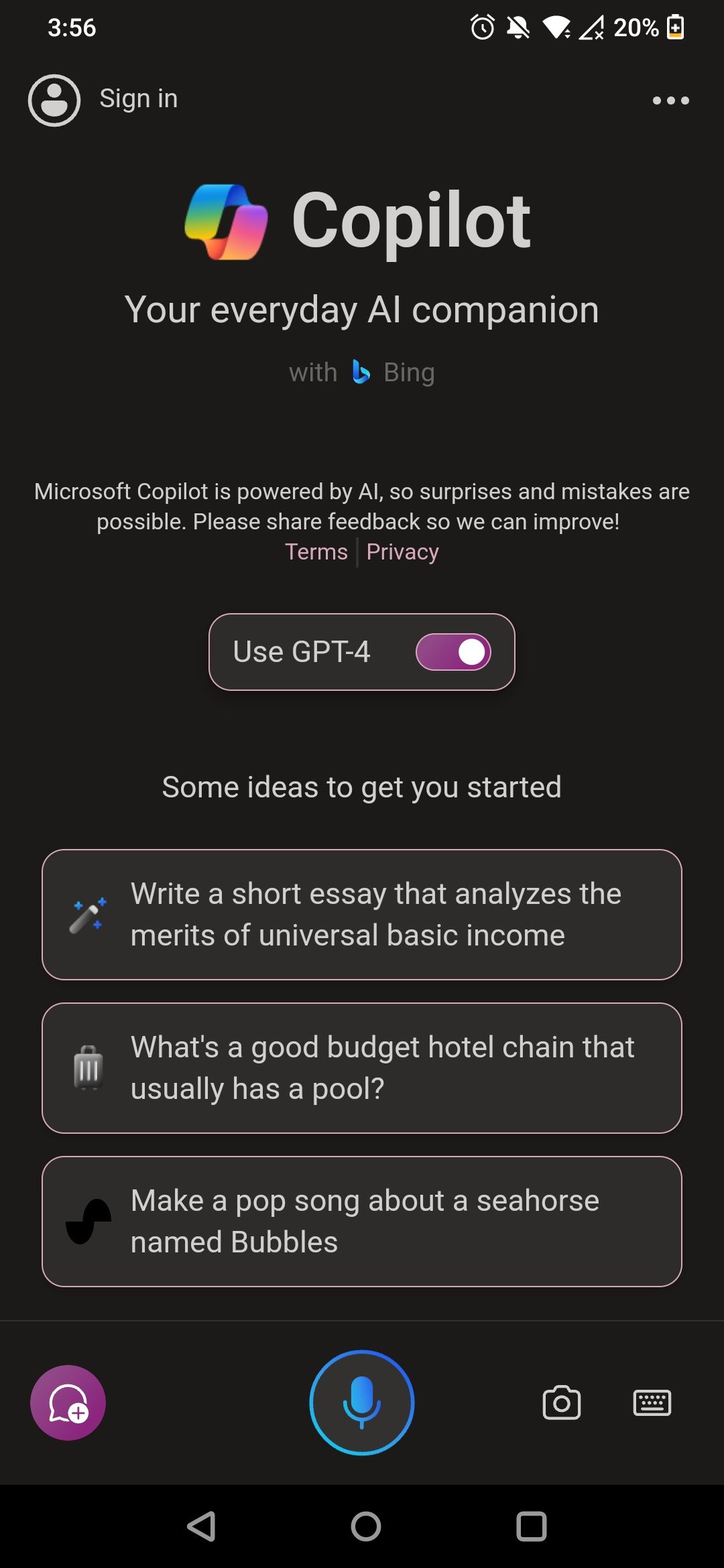
Task: Open the Terms link
Action: [x=316, y=552]
